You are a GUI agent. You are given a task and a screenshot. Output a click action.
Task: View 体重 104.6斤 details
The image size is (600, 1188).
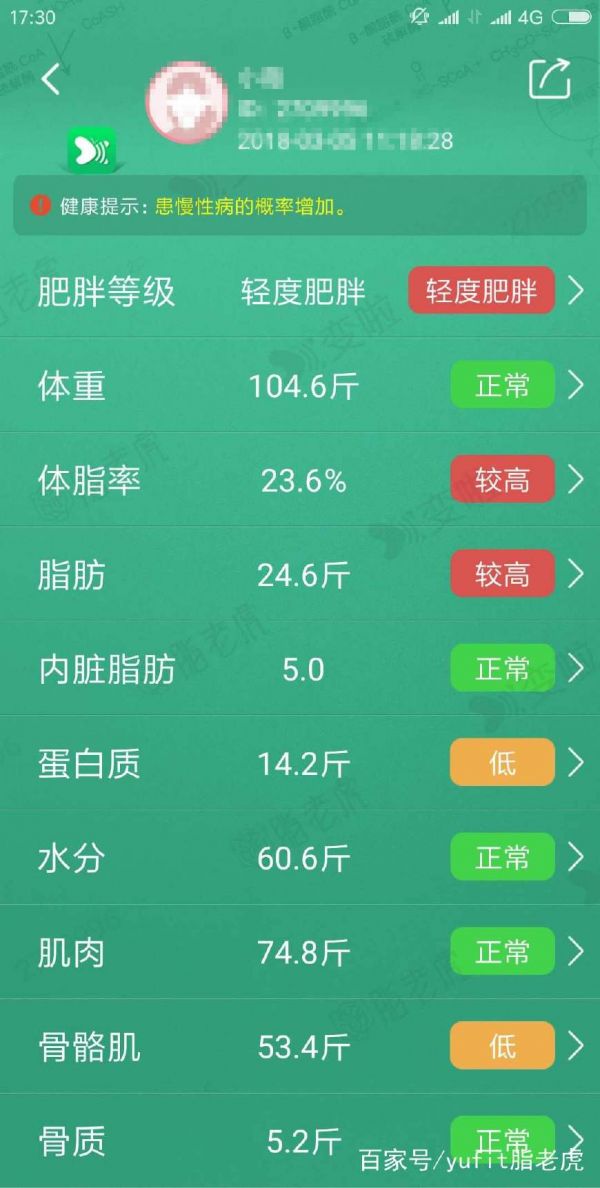pyautogui.click(x=300, y=385)
